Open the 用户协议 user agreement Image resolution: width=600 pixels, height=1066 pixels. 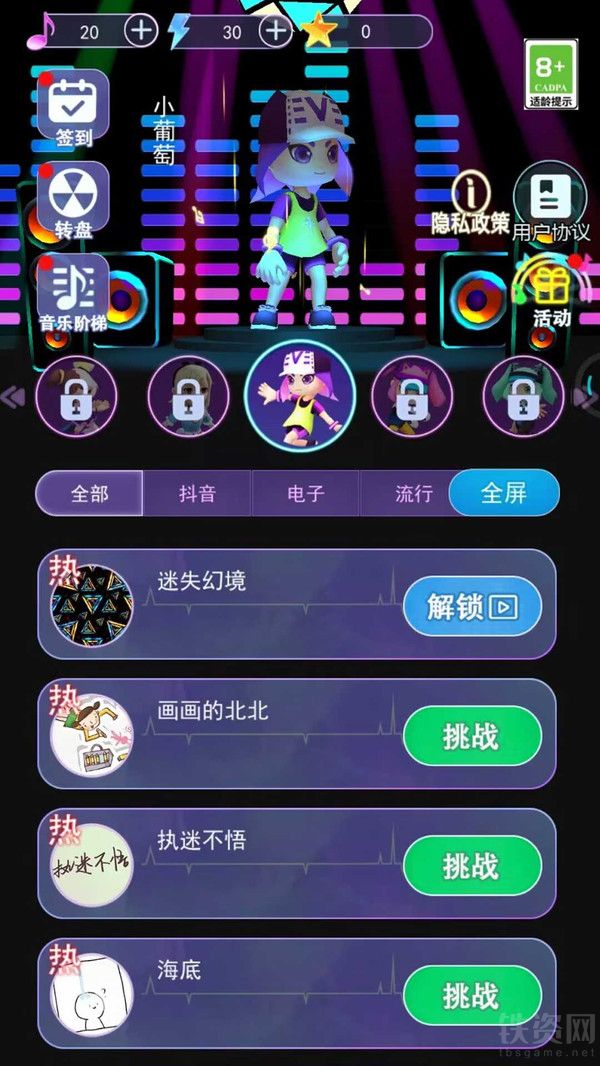point(550,203)
